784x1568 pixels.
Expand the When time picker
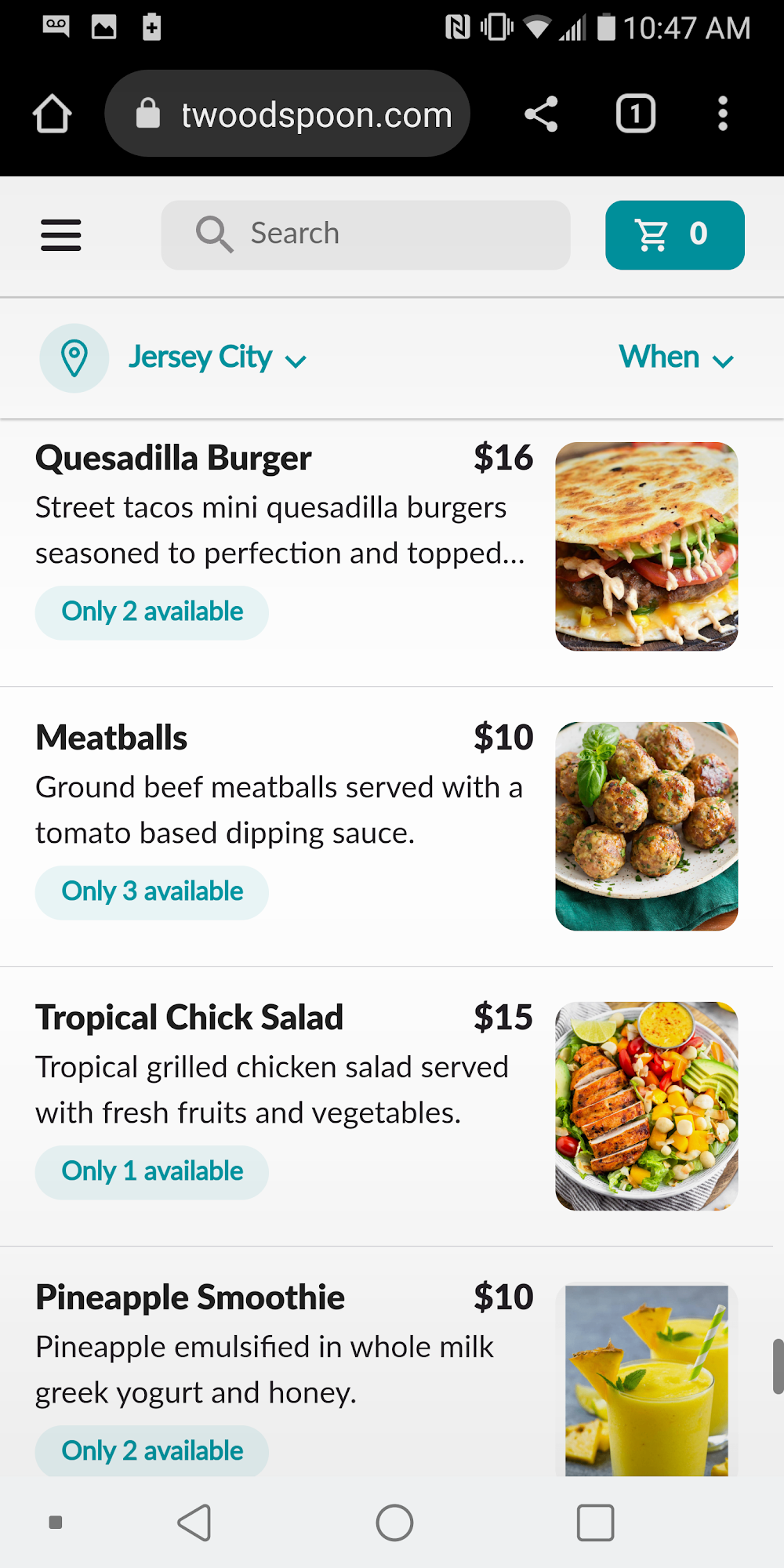point(676,358)
